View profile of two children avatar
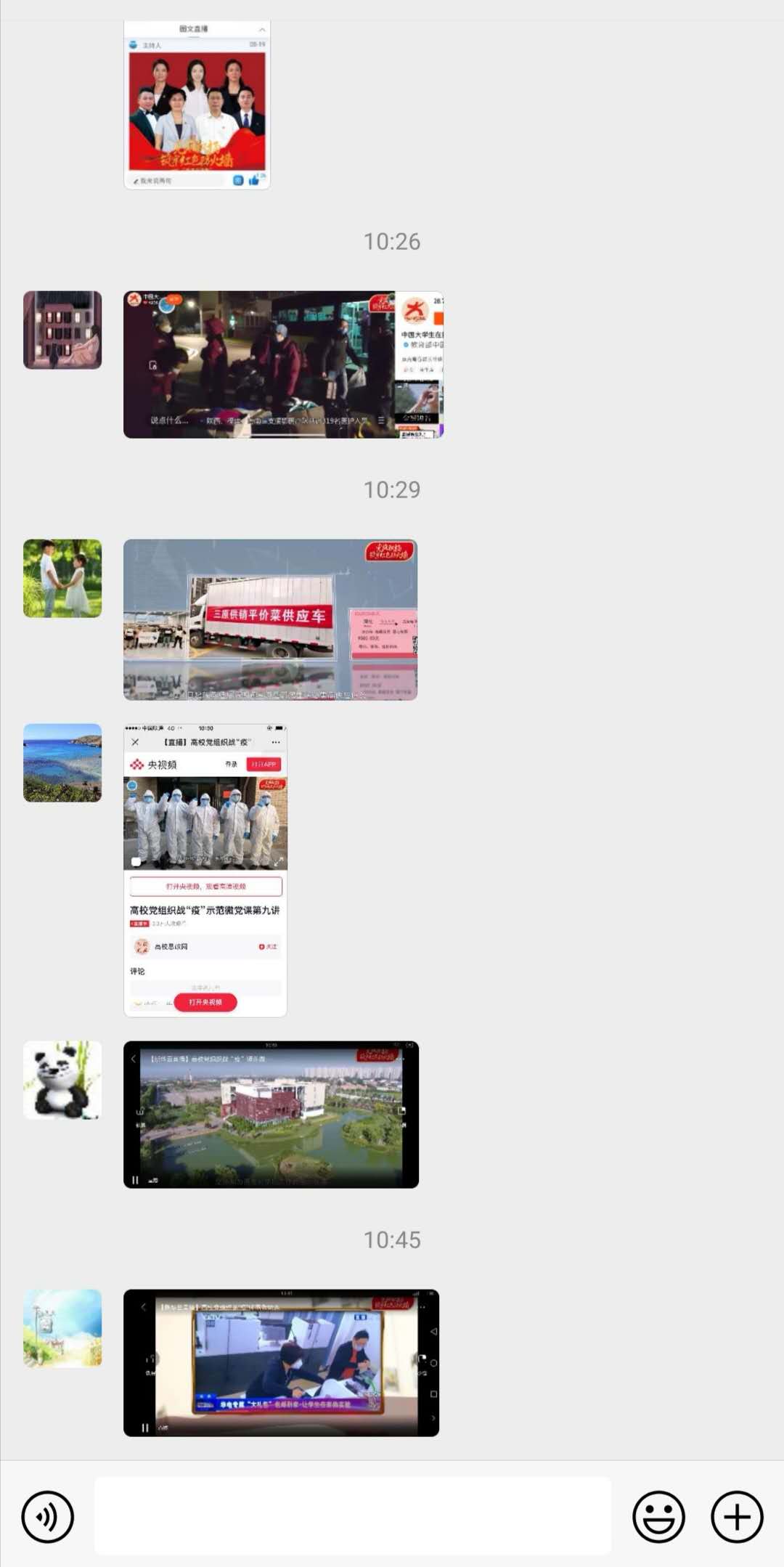 click(62, 578)
